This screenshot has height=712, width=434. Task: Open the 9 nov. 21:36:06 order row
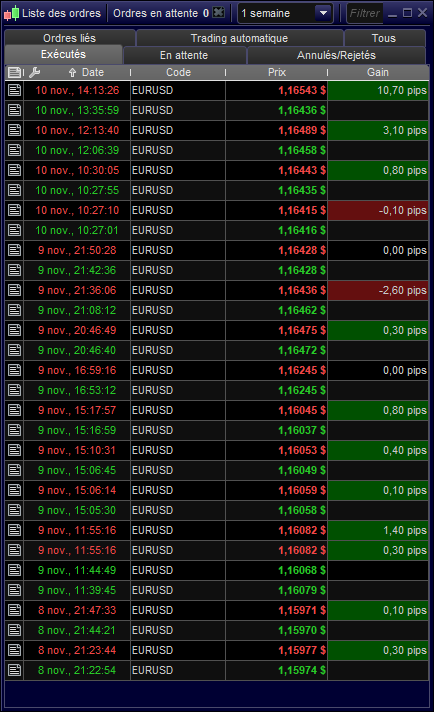click(x=217, y=290)
